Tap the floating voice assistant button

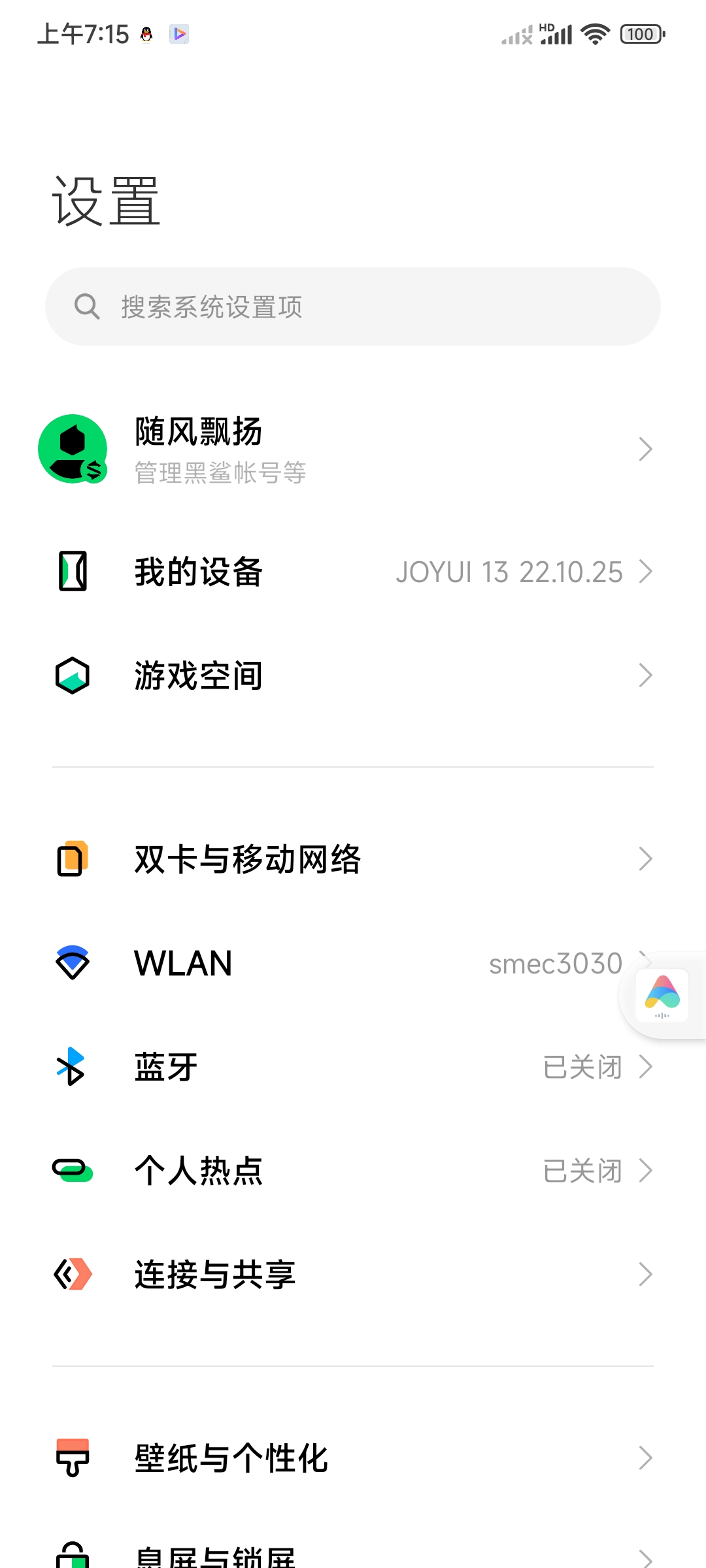click(662, 995)
